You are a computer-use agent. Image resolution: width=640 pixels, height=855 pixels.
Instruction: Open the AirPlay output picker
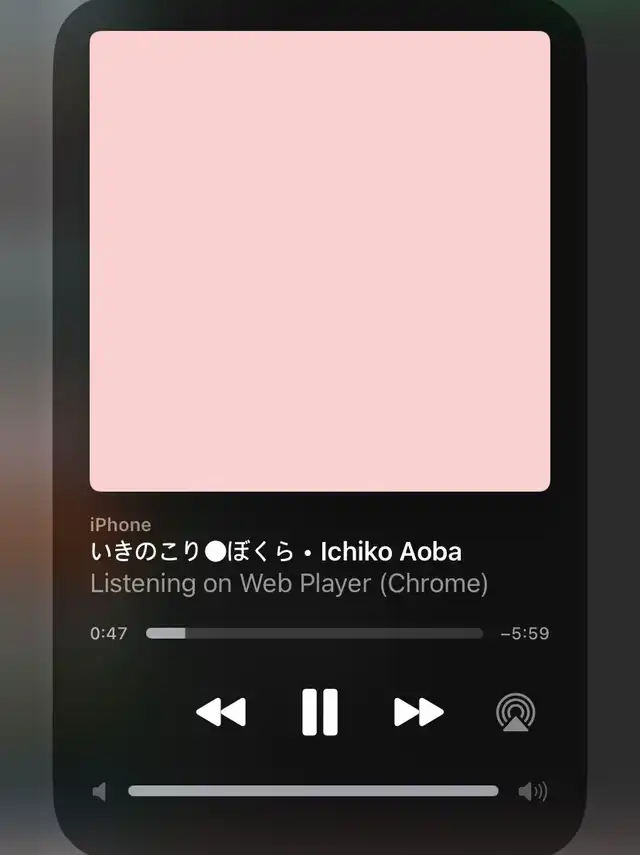515,713
